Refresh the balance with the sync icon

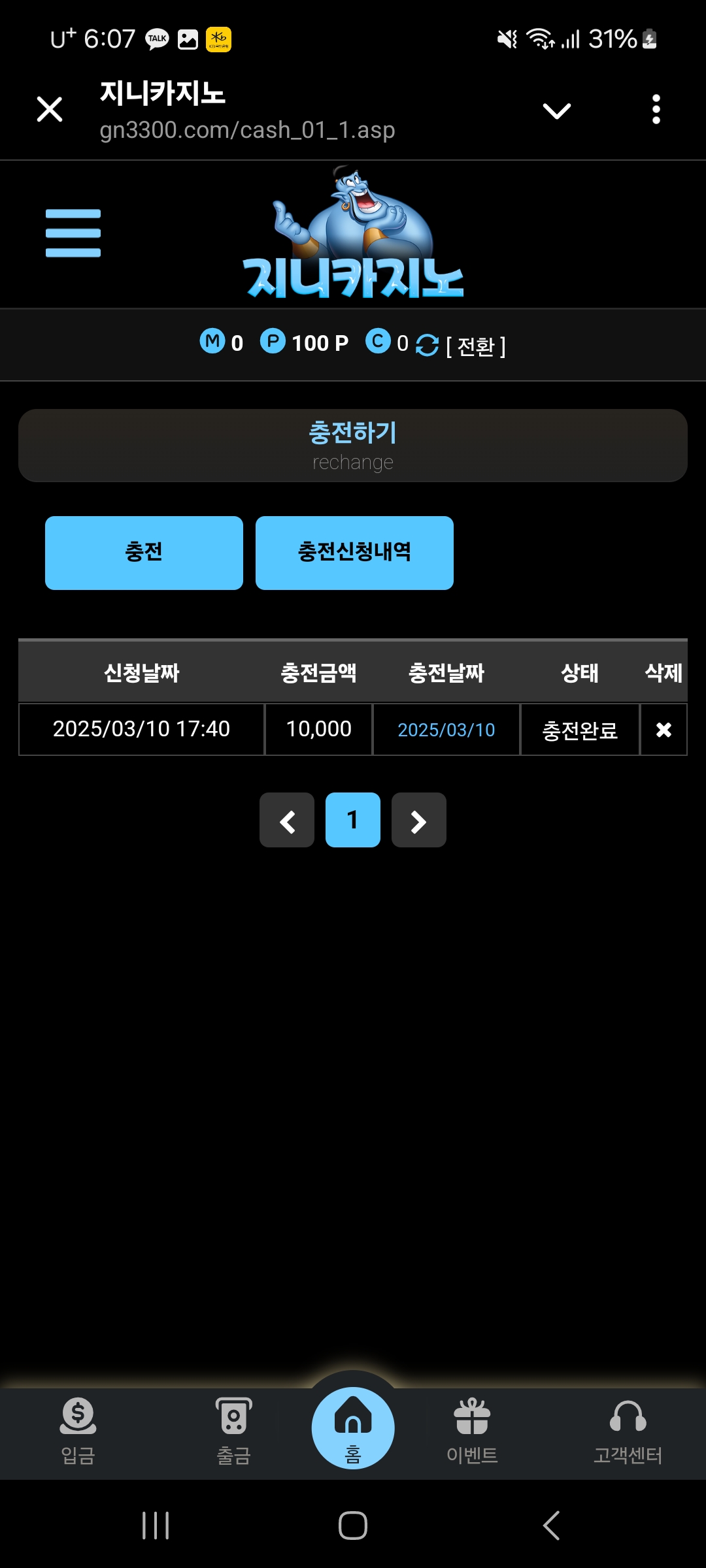coord(427,345)
